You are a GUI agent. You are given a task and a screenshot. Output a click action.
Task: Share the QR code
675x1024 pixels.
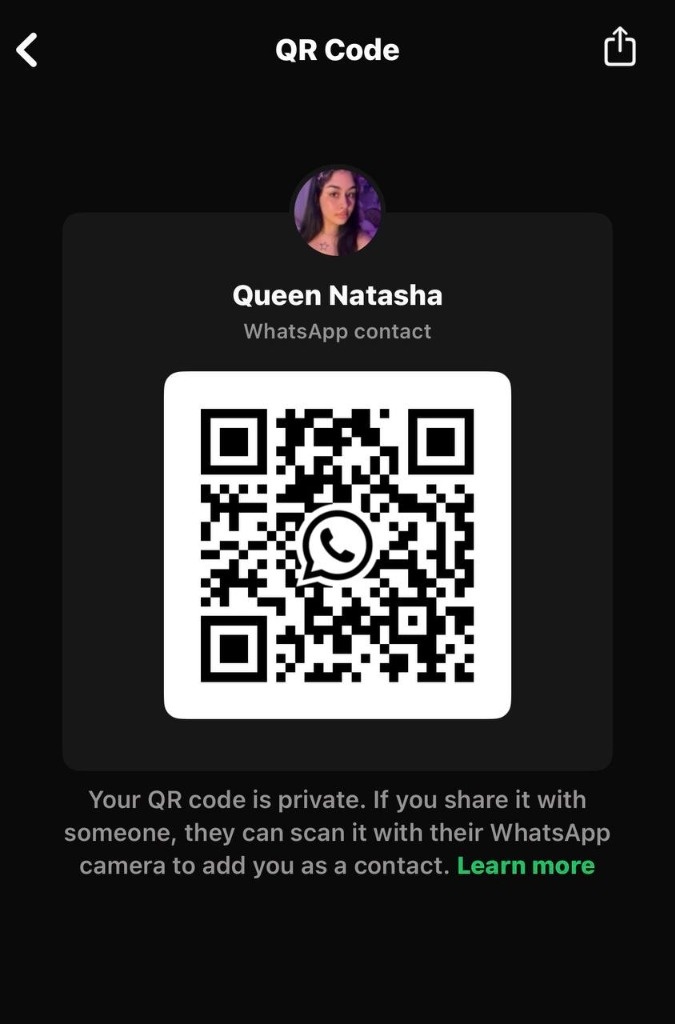click(619, 47)
